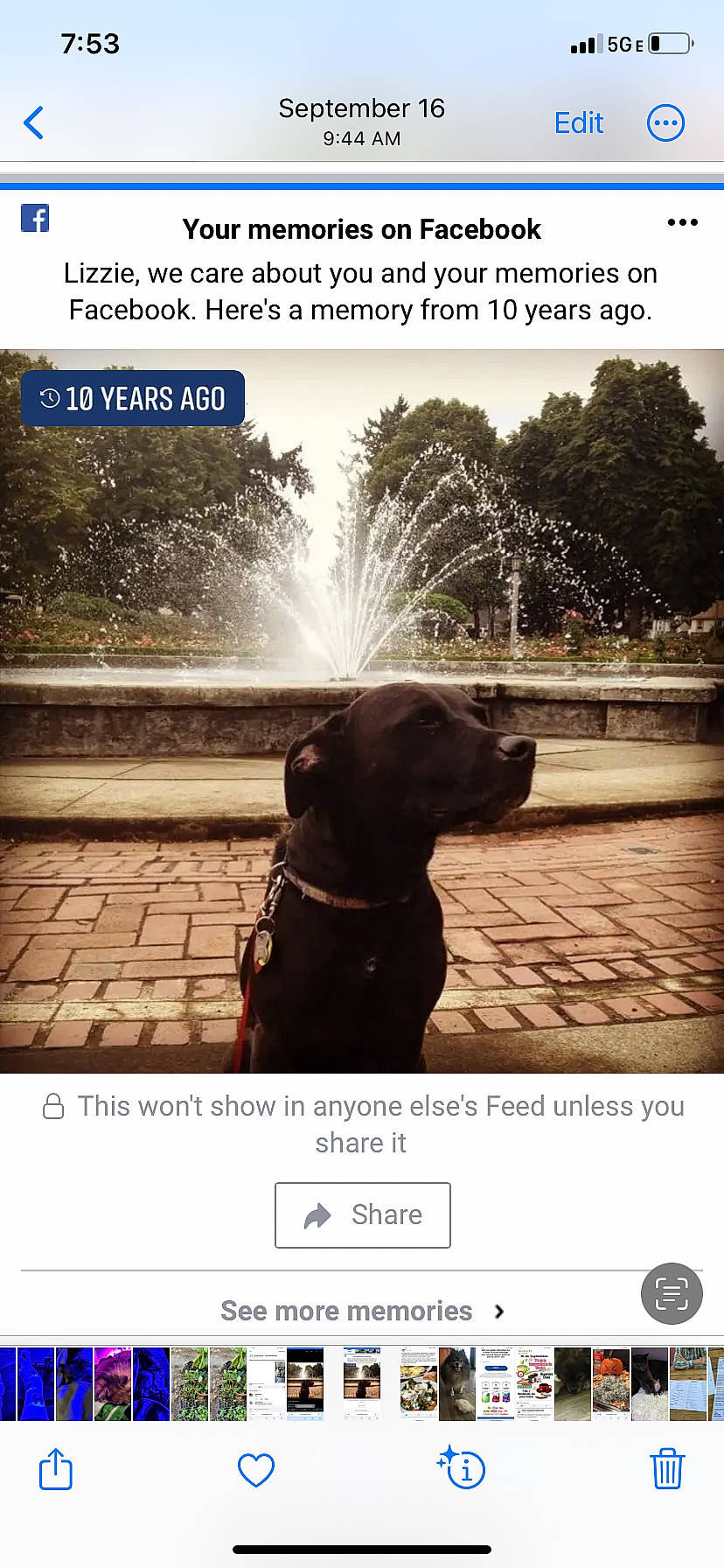Activate the Live Text scan button
The height and width of the screenshot is (1568, 724).
click(672, 1293)
